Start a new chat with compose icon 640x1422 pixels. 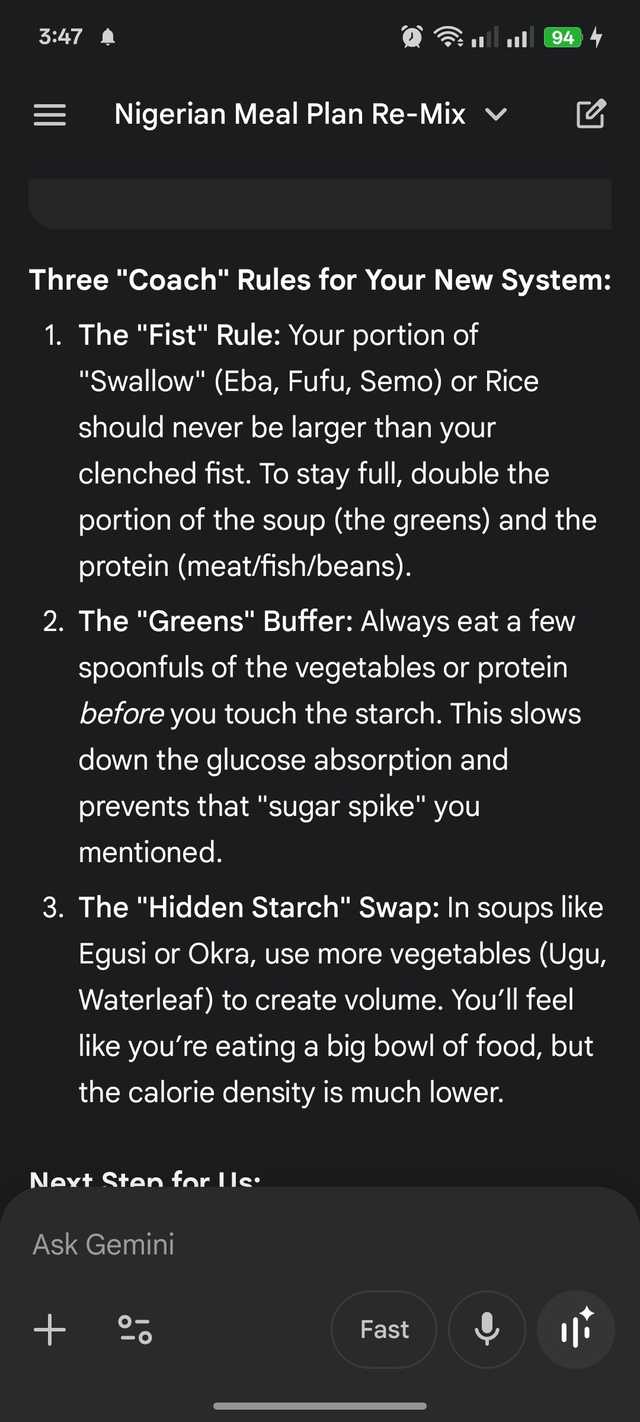coord(591,115)
